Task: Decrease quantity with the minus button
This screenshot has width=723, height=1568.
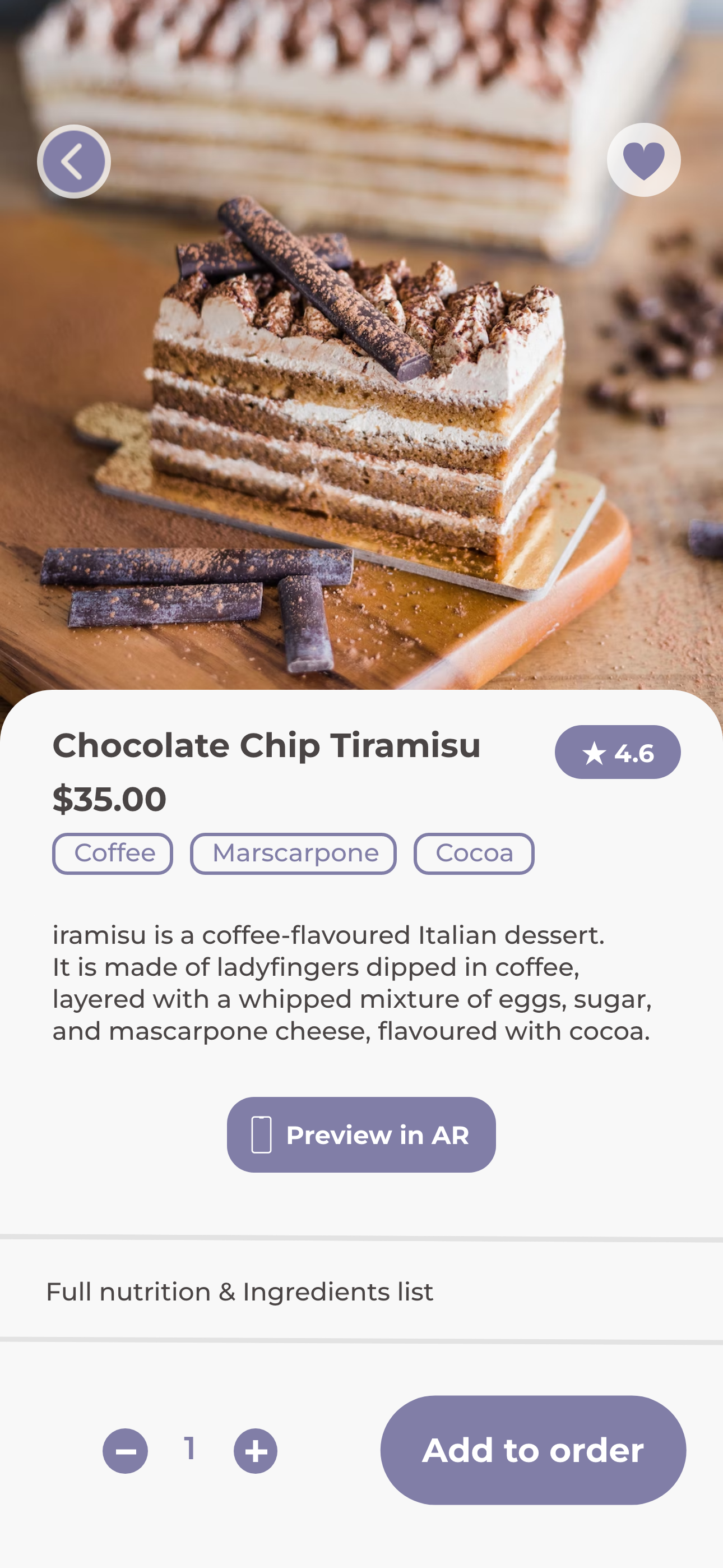Action: pyautogui.click(x=126, y=1451)
